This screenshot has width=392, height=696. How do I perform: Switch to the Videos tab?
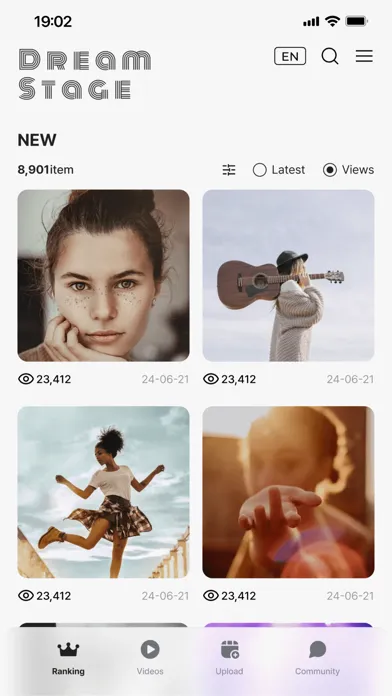coord(150,658)
